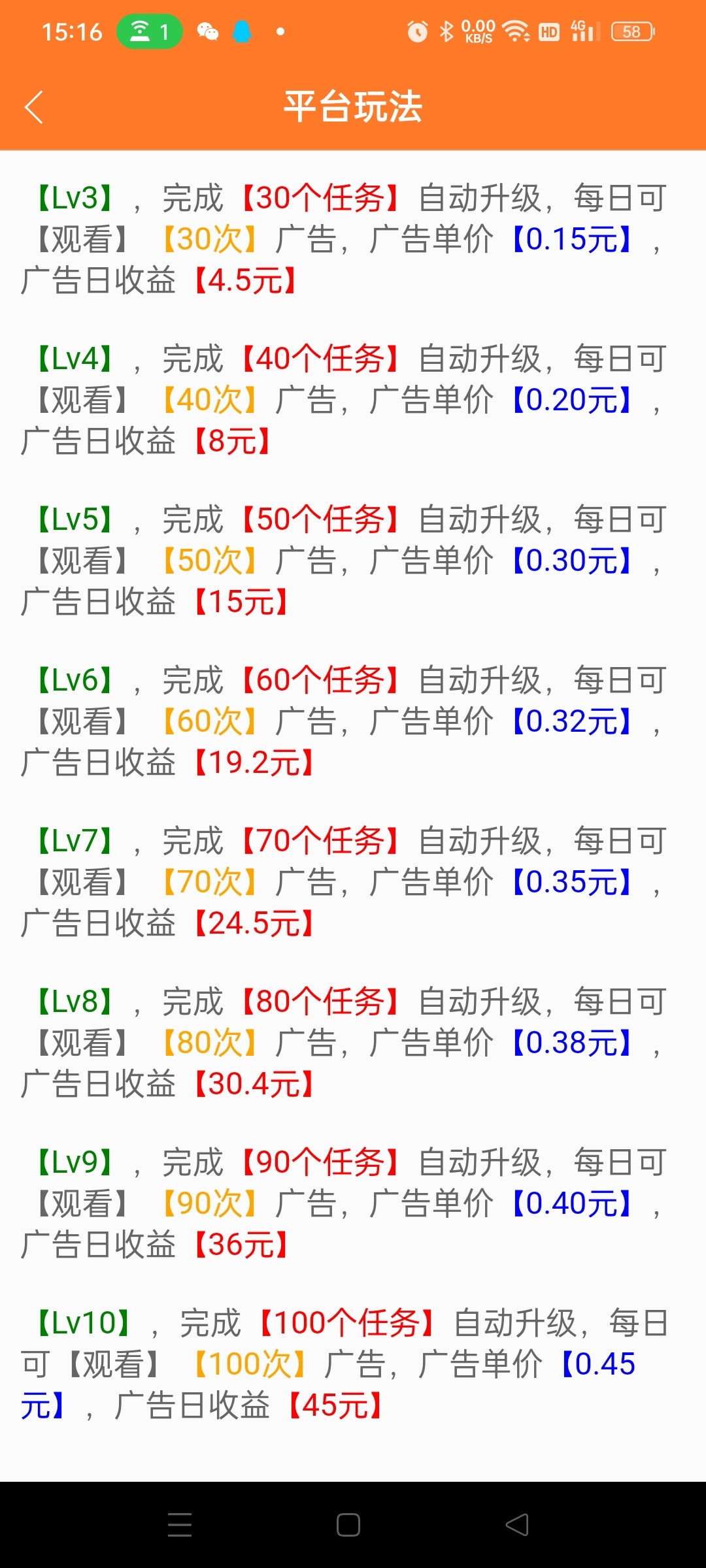This screenshot has height=1568, width=706.
Task: Click the back arrow in the orange header
Action: coord(34,106)
